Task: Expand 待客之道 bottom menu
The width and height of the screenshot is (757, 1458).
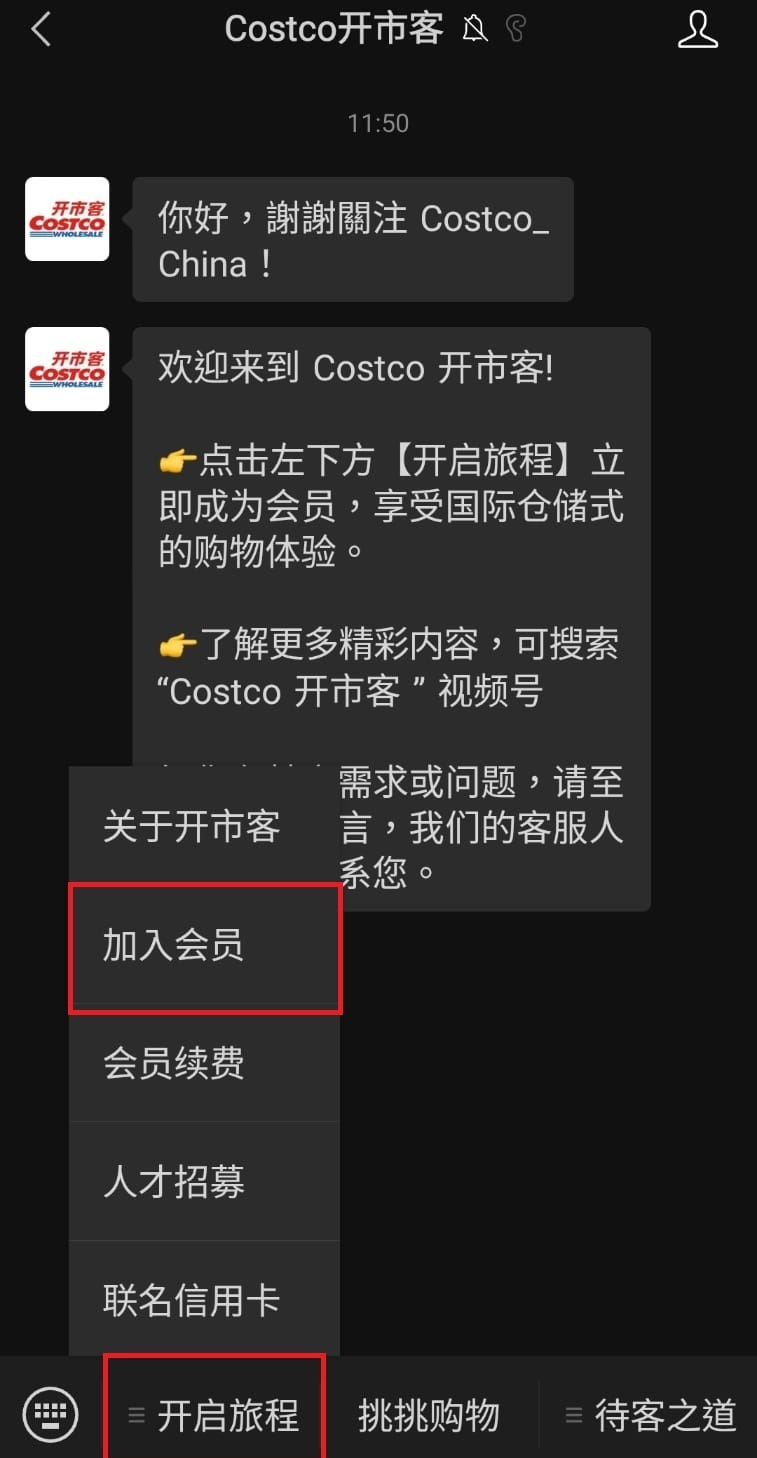Action: pos(650,1415)
